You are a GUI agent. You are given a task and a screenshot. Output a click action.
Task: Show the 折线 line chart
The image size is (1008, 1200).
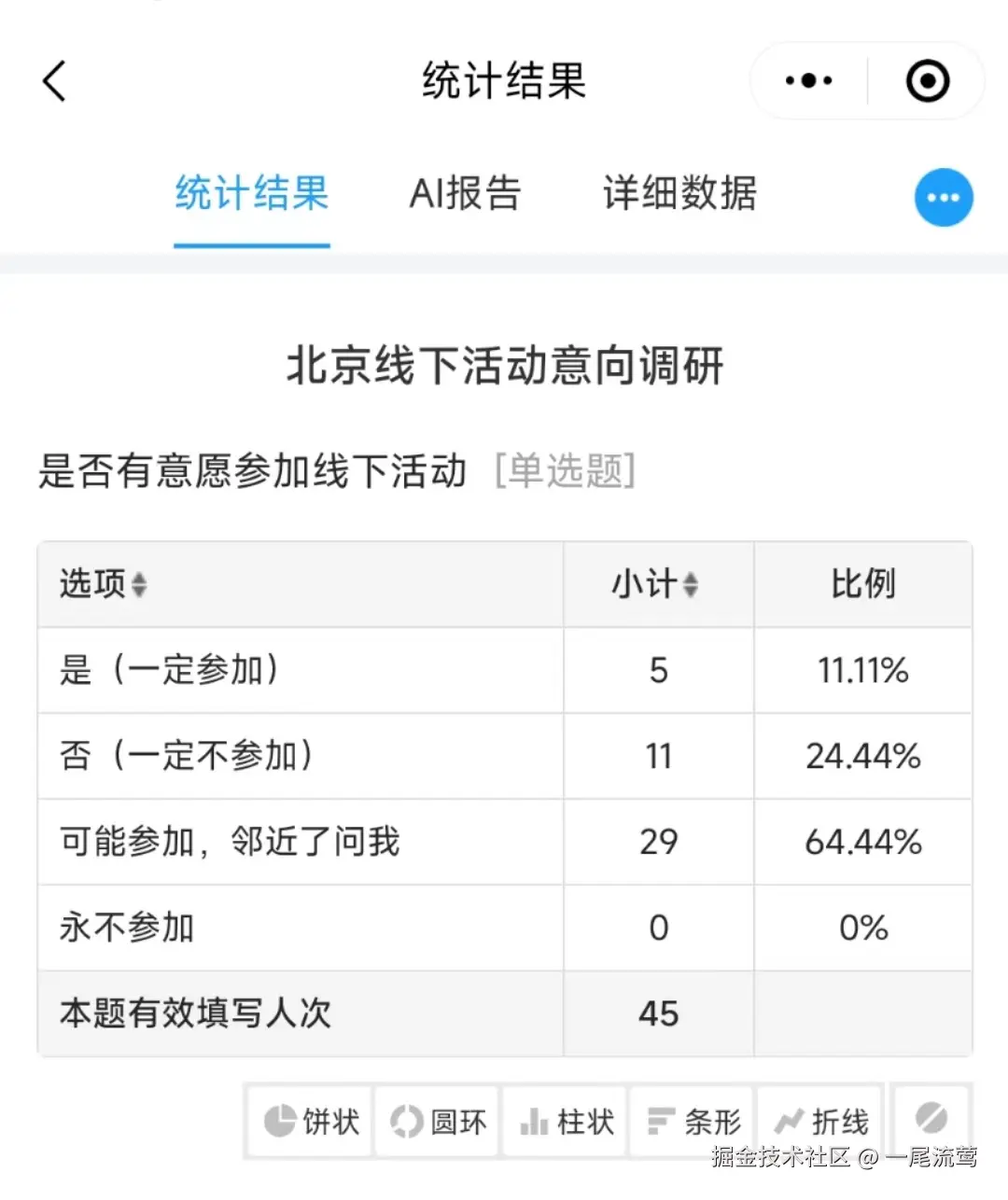821,1121
